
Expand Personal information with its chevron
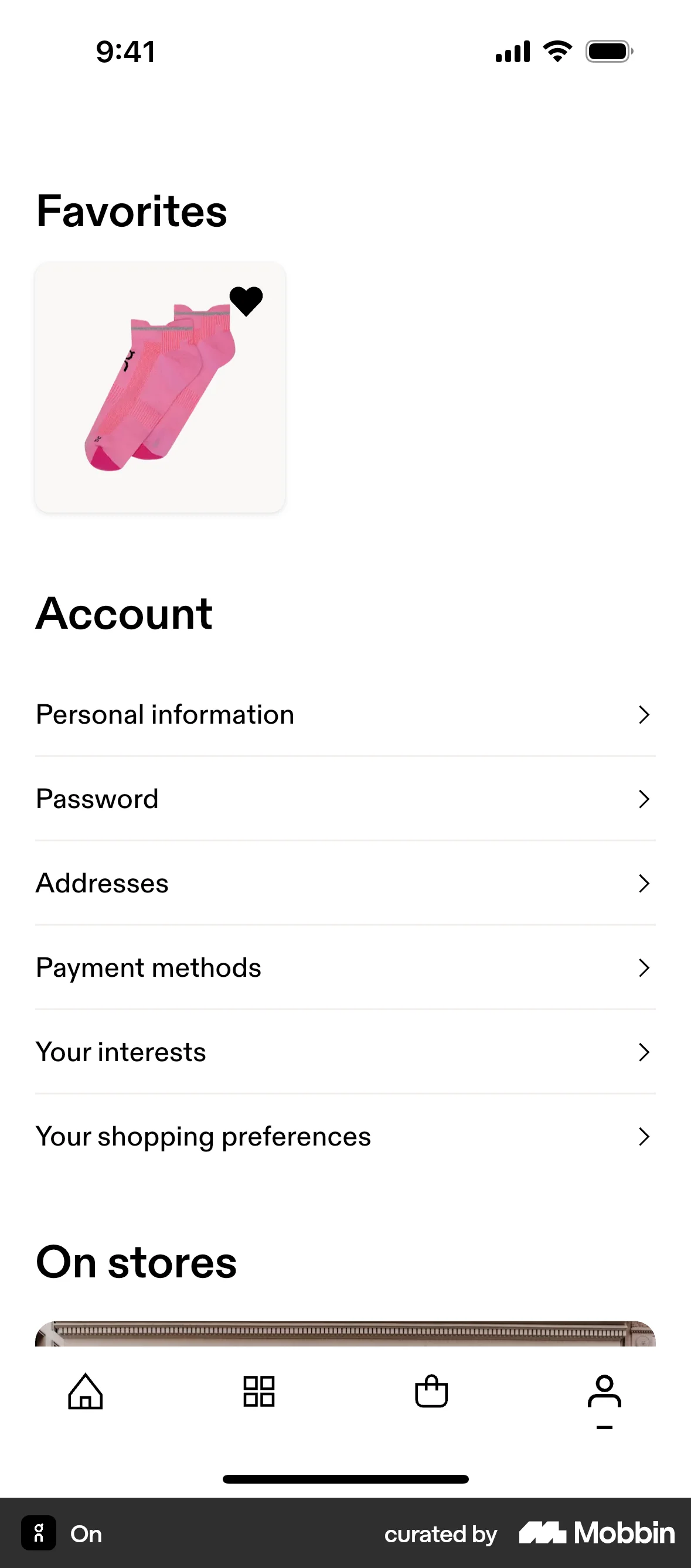point(645,715)
